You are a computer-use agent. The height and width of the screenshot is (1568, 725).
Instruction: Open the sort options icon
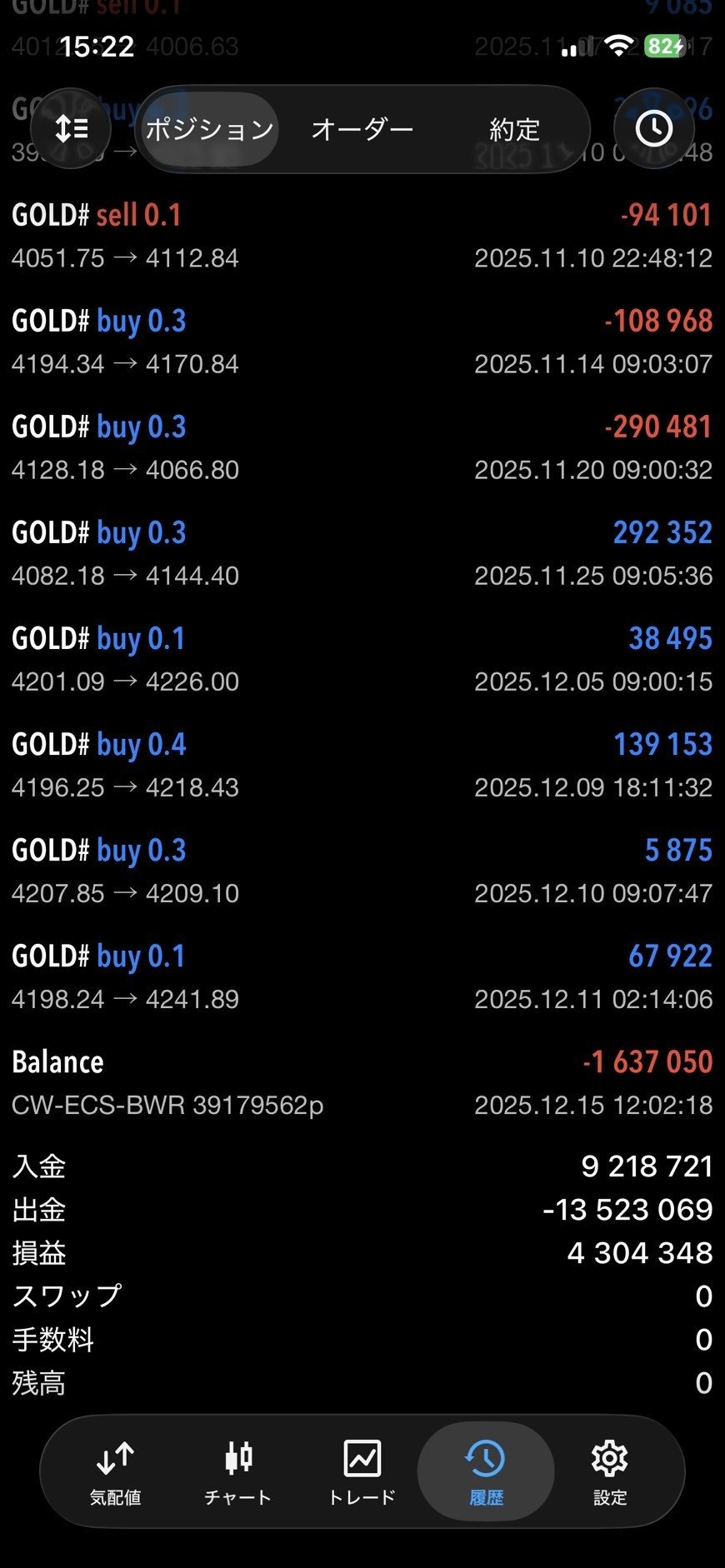71,129
